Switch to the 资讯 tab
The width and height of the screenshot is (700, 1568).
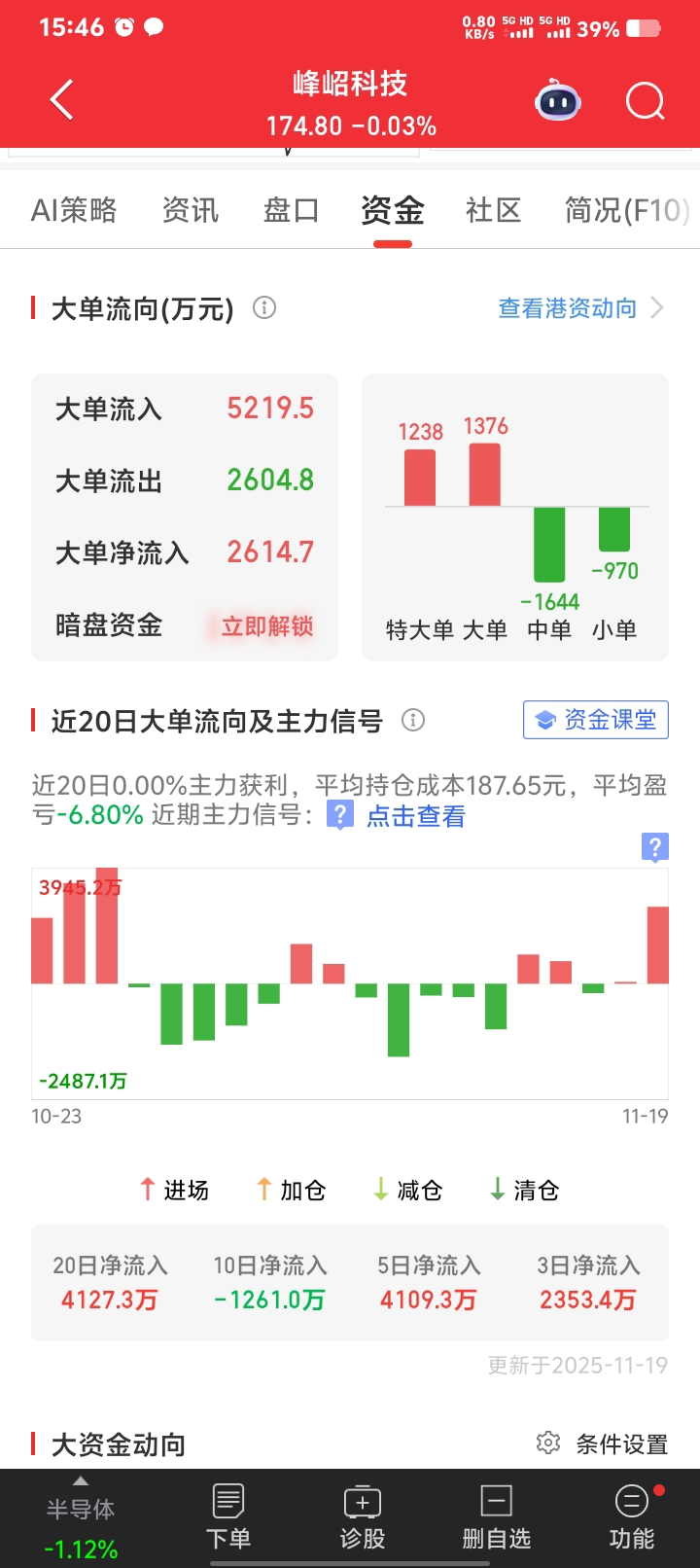191,210
